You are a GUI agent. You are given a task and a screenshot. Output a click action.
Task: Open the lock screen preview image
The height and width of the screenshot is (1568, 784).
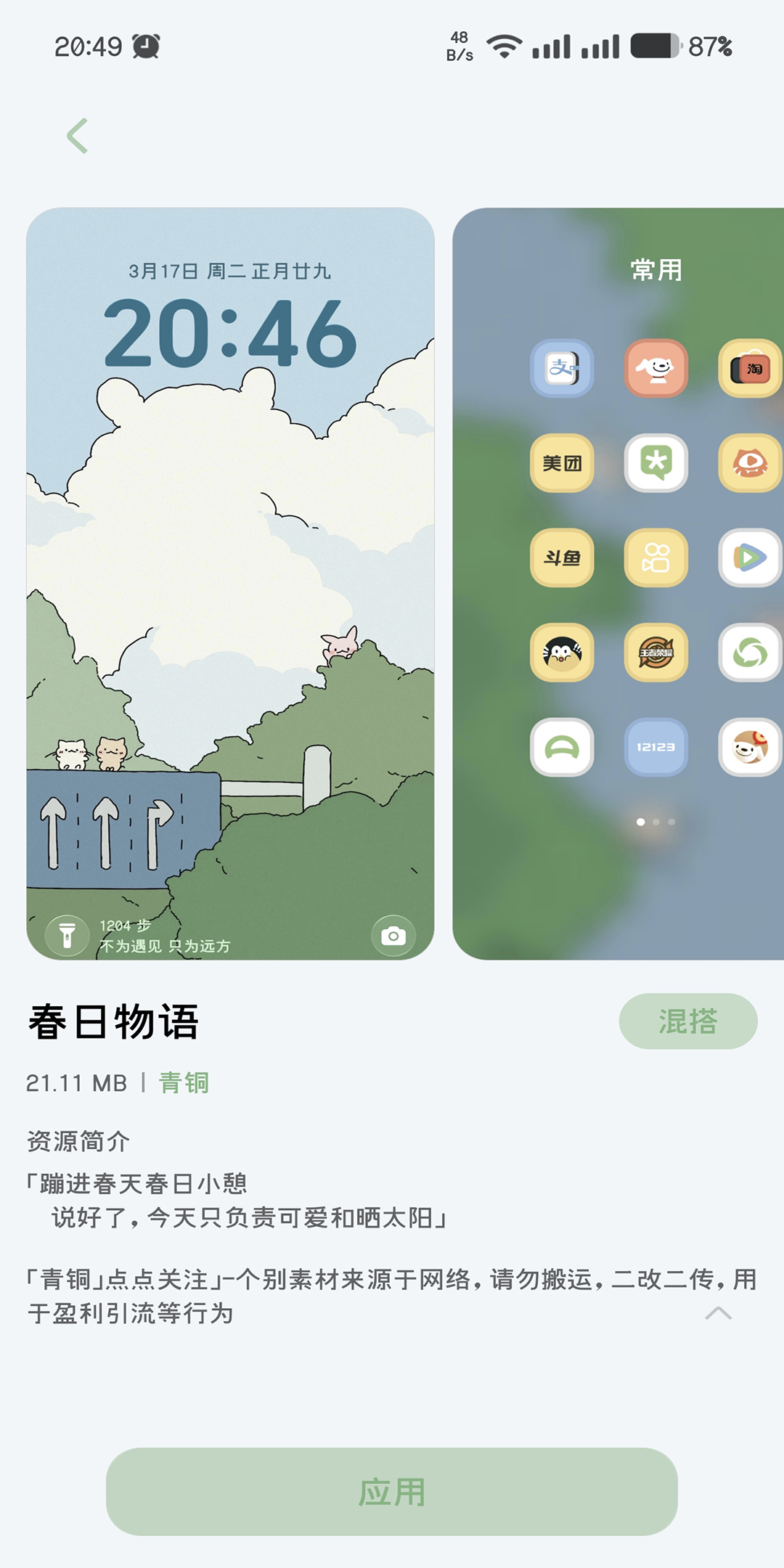point(230,584)
